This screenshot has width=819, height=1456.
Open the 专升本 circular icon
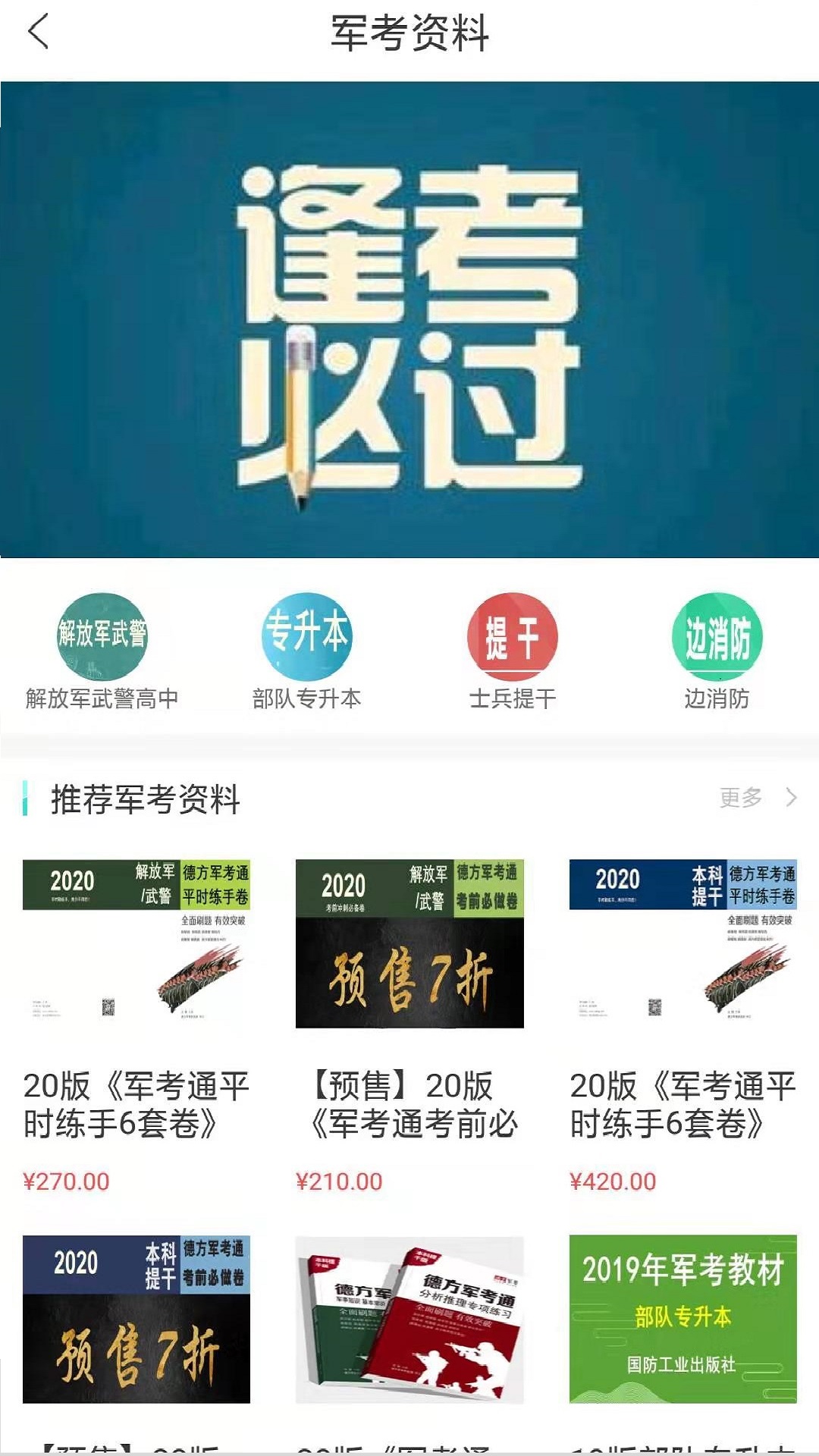coord(307,637)
